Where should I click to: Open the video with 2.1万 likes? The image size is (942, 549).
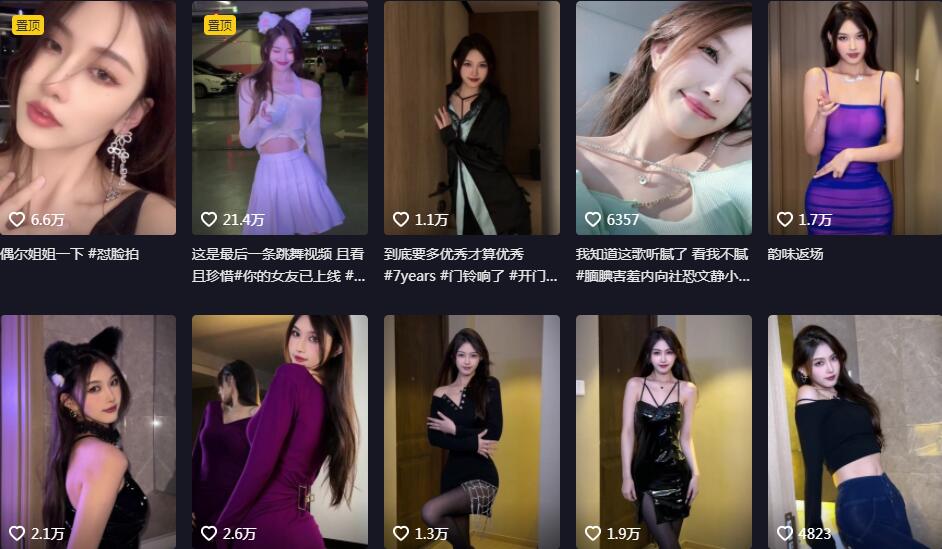87,430
